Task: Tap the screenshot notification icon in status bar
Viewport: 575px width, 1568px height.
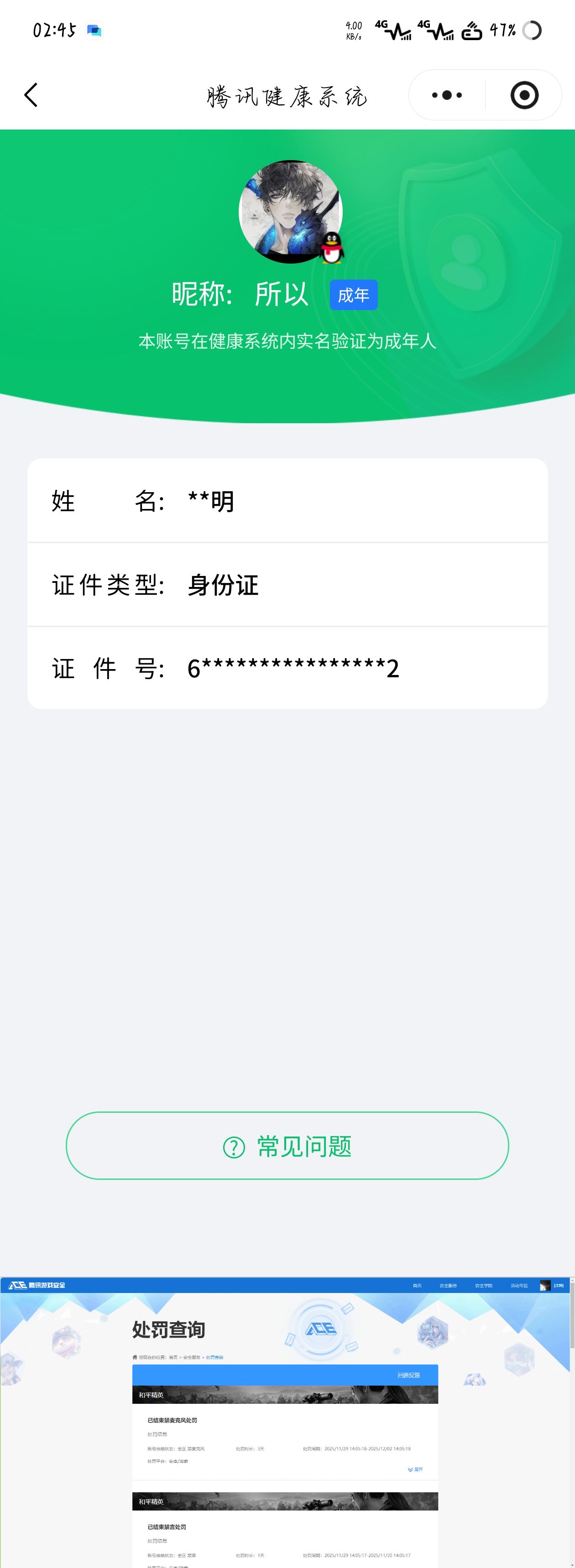Action: tap(94, 29)
